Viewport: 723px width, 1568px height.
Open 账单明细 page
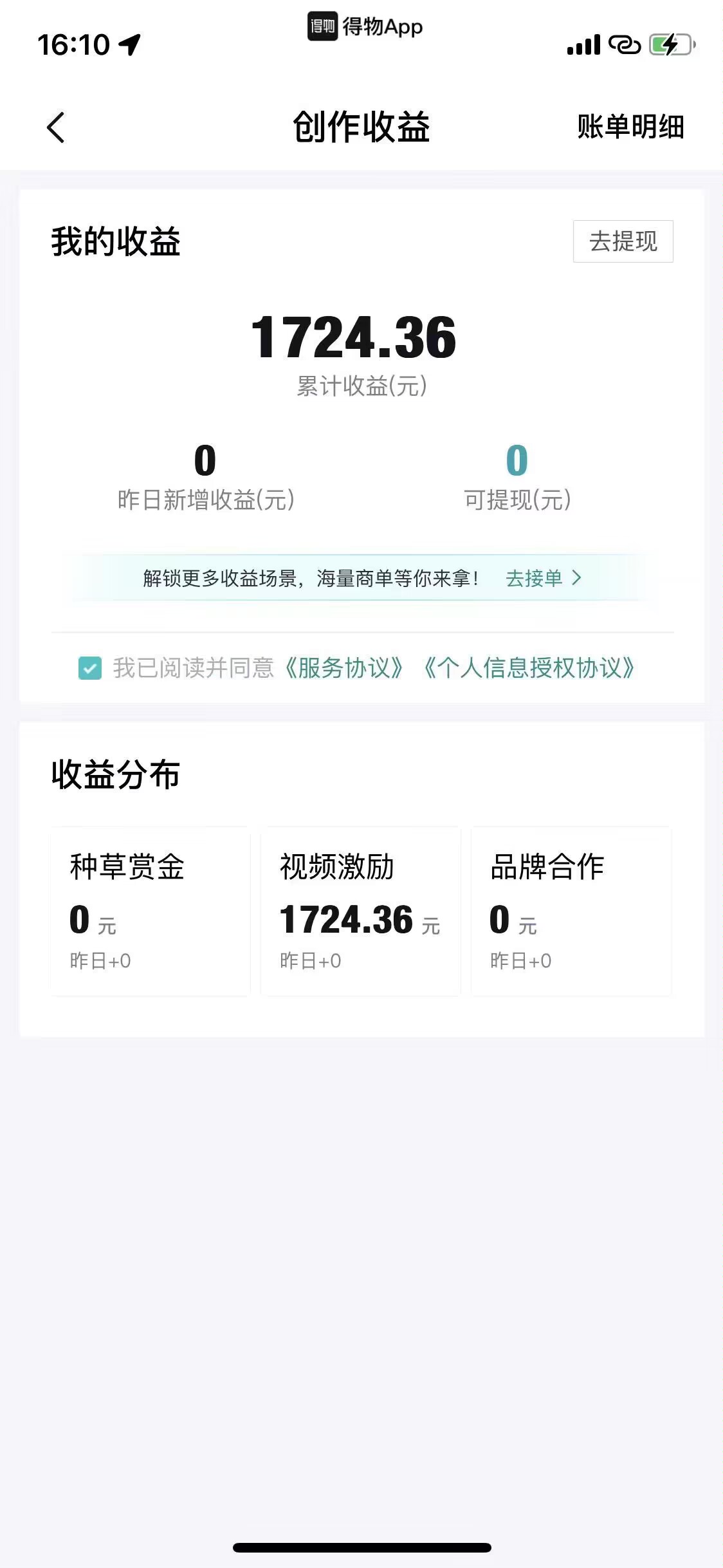pyautogui.click(x=629, y=127)
